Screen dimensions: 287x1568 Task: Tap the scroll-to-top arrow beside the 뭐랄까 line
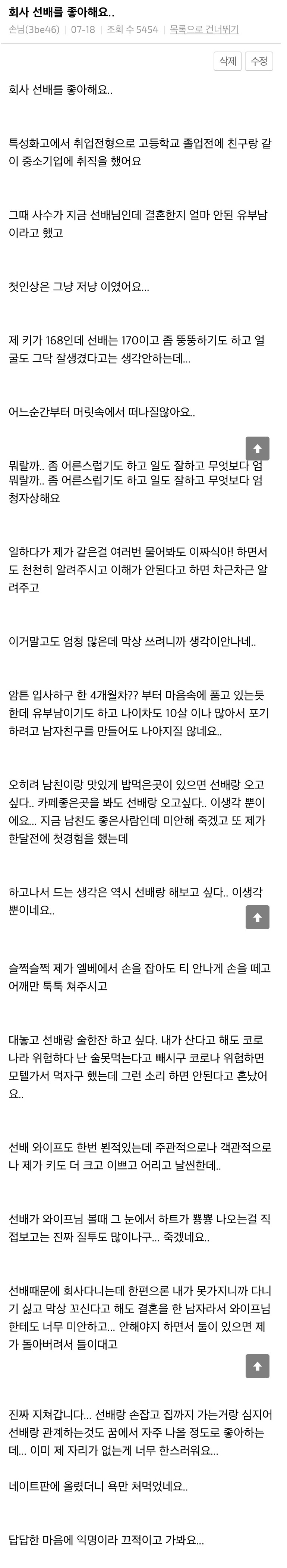[257, 449]
